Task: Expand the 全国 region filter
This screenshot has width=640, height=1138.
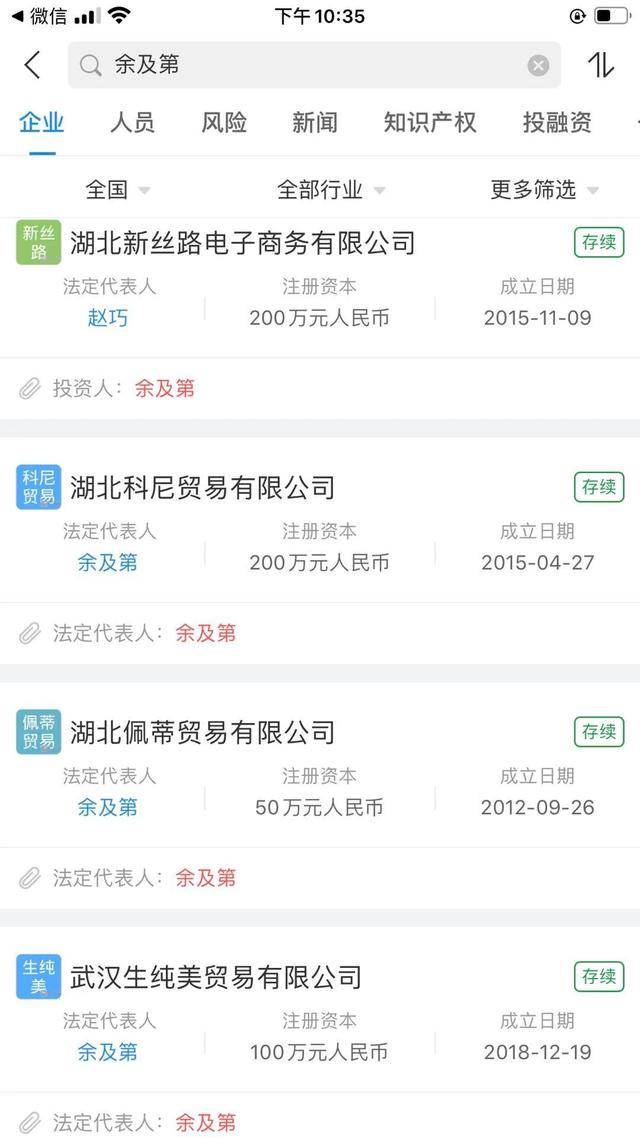Action: (x=117, y=189)
